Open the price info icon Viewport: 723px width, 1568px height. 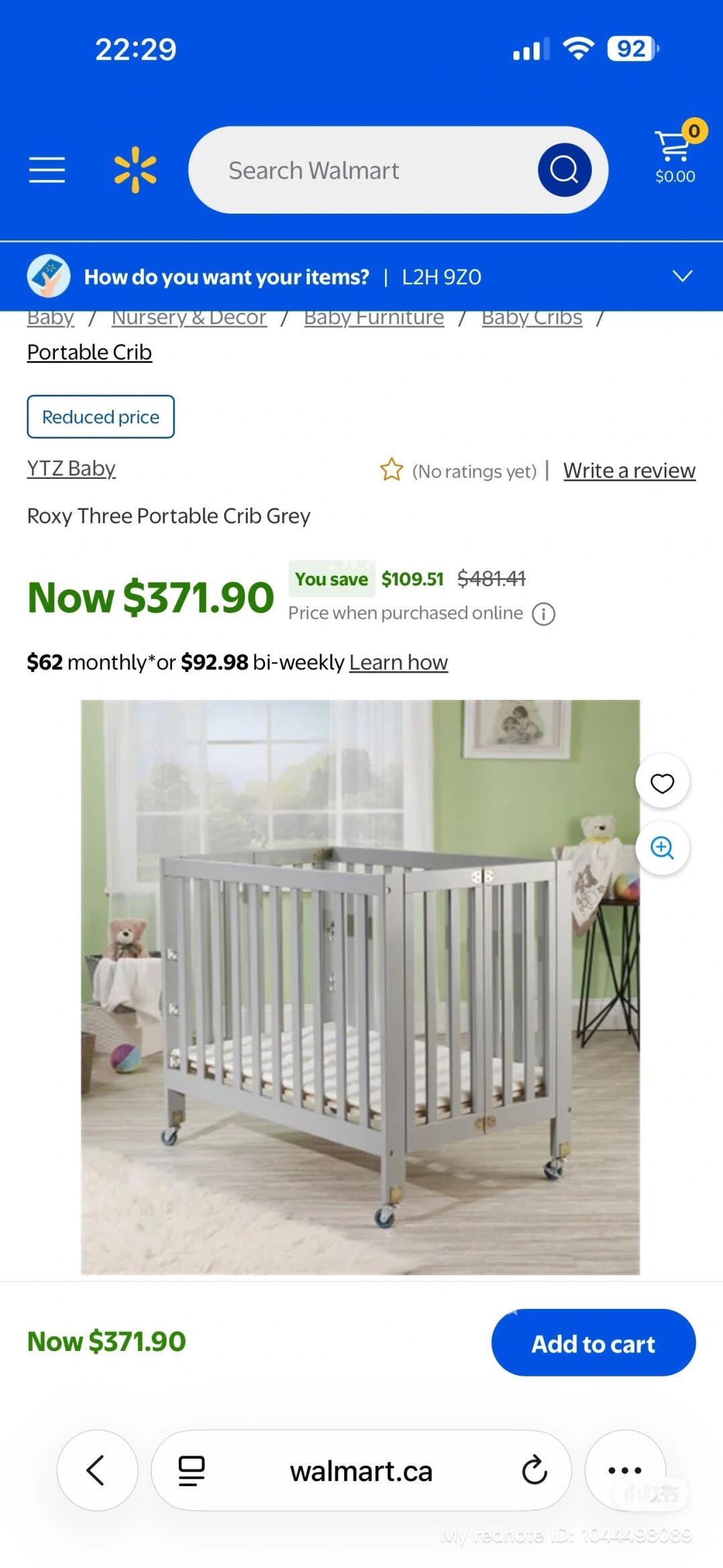tap(544, 614)
